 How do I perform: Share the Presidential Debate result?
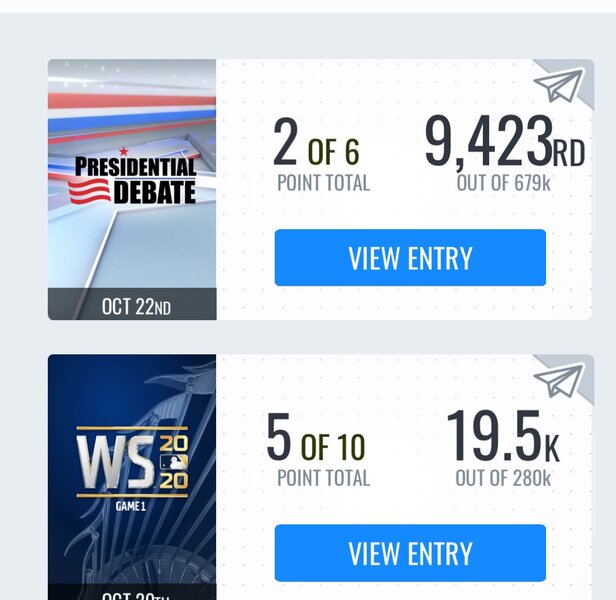[560, 84]
